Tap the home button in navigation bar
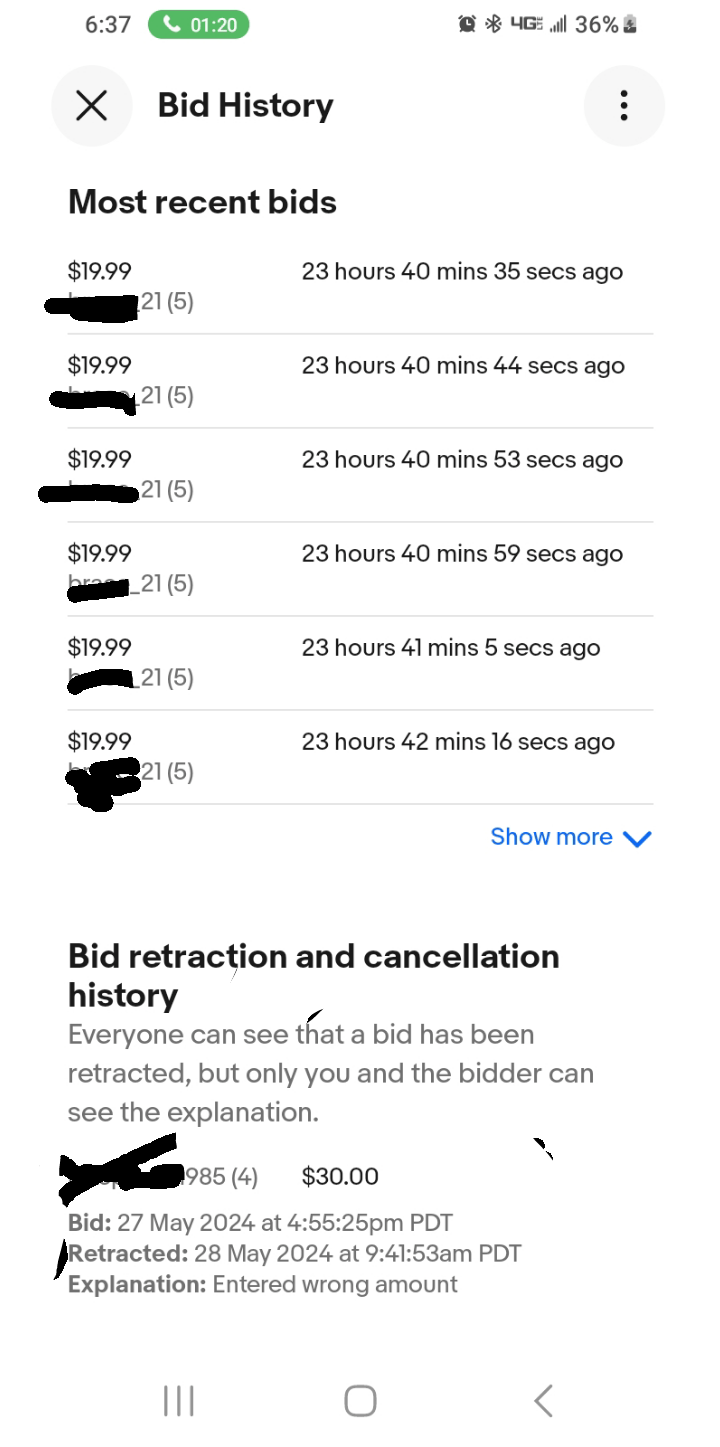This screenshot has width=720, height=1447. [360, 1400]
